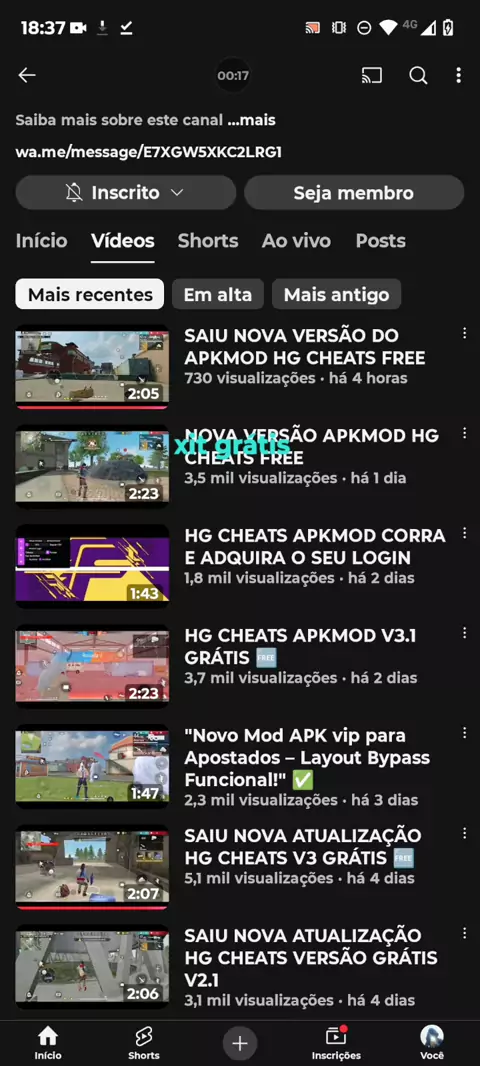Switch to the Ao vivo tab
480x1066 pixels.
(296, 241)
